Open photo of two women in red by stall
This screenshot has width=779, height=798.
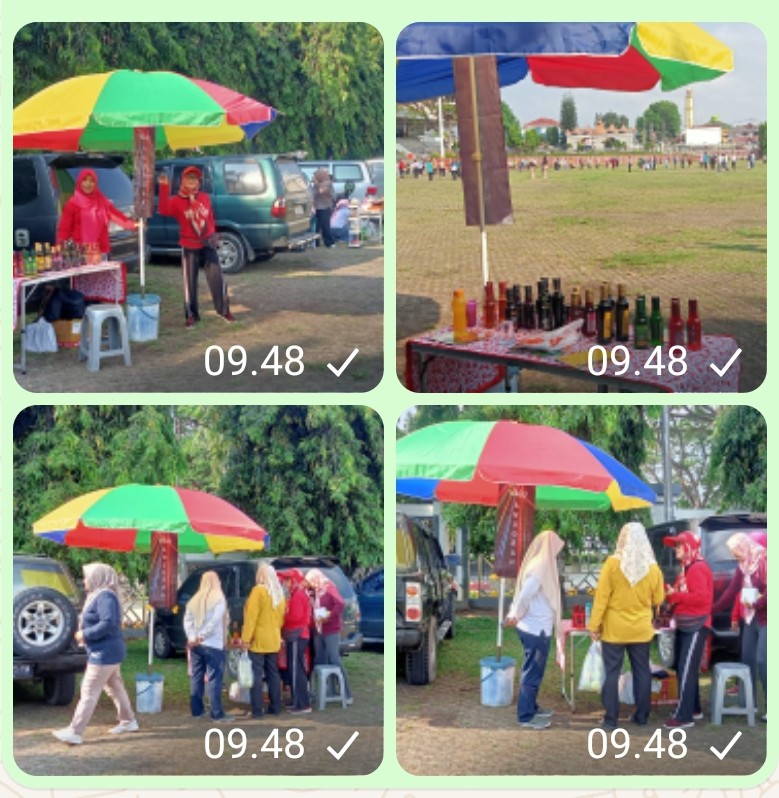coord(198,207)
